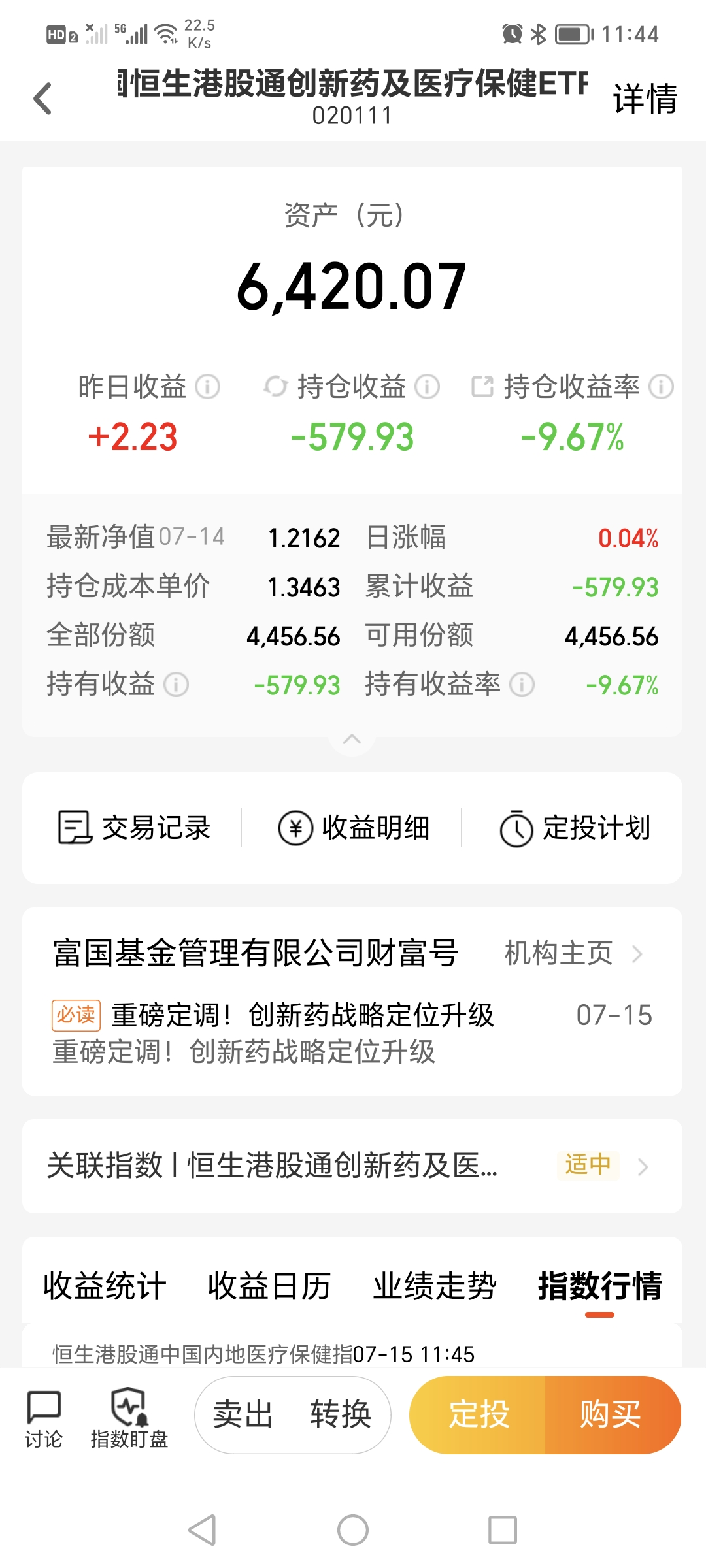The height and width of the screenshot is (1568, 706).
Task: Tap info icon next to 昨日收益
Action: [207, 386]
